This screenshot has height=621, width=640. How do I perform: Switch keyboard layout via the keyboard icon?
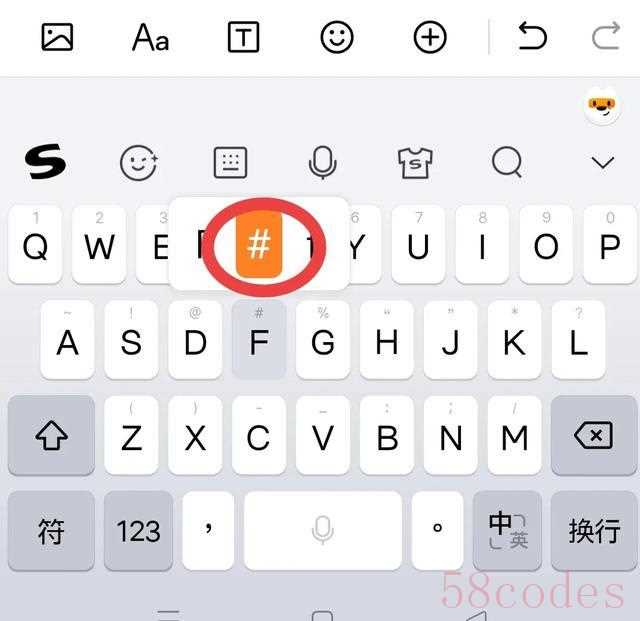pos(231,162)
